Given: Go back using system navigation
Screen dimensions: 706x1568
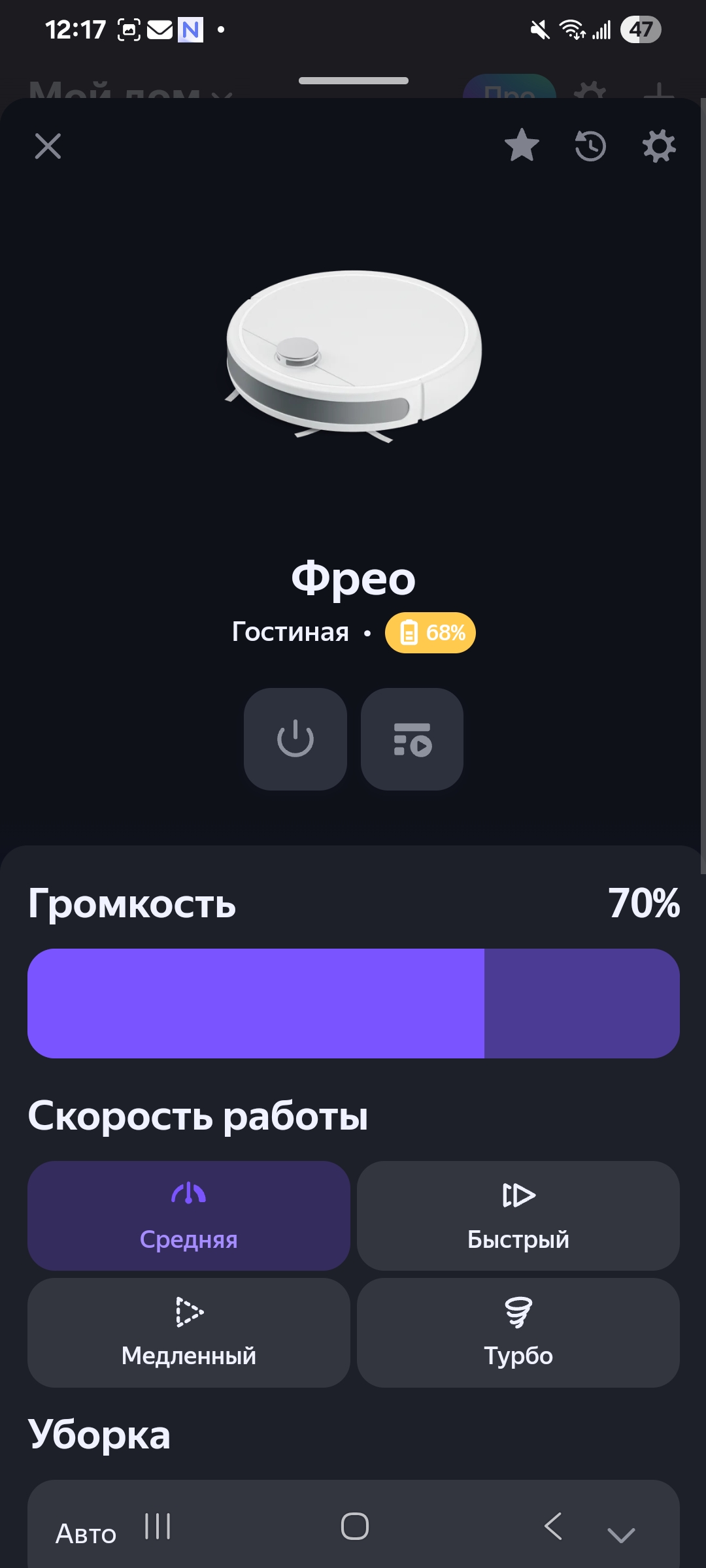Looking at the screenshot, I should [x=553, y=1527].
